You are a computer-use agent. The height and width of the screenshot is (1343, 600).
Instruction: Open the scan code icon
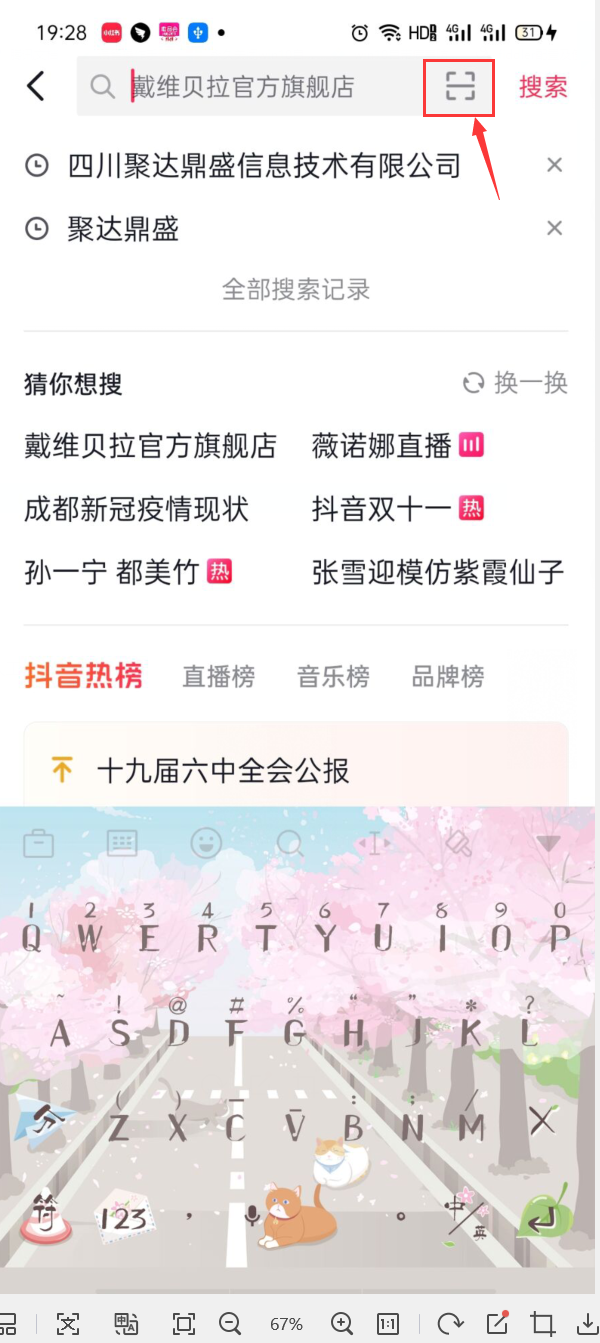[460, 87]
